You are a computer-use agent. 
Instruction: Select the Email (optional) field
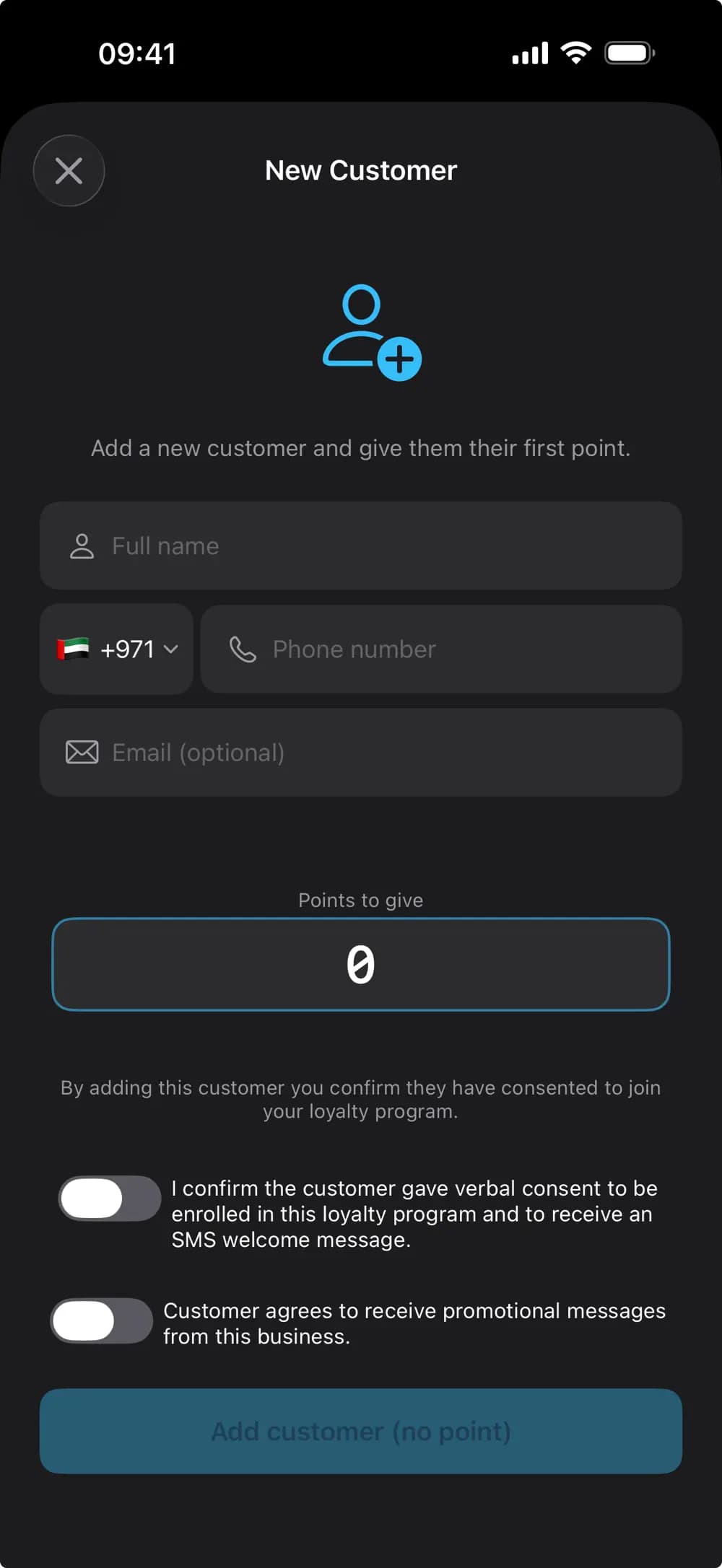tap(361, 753)
